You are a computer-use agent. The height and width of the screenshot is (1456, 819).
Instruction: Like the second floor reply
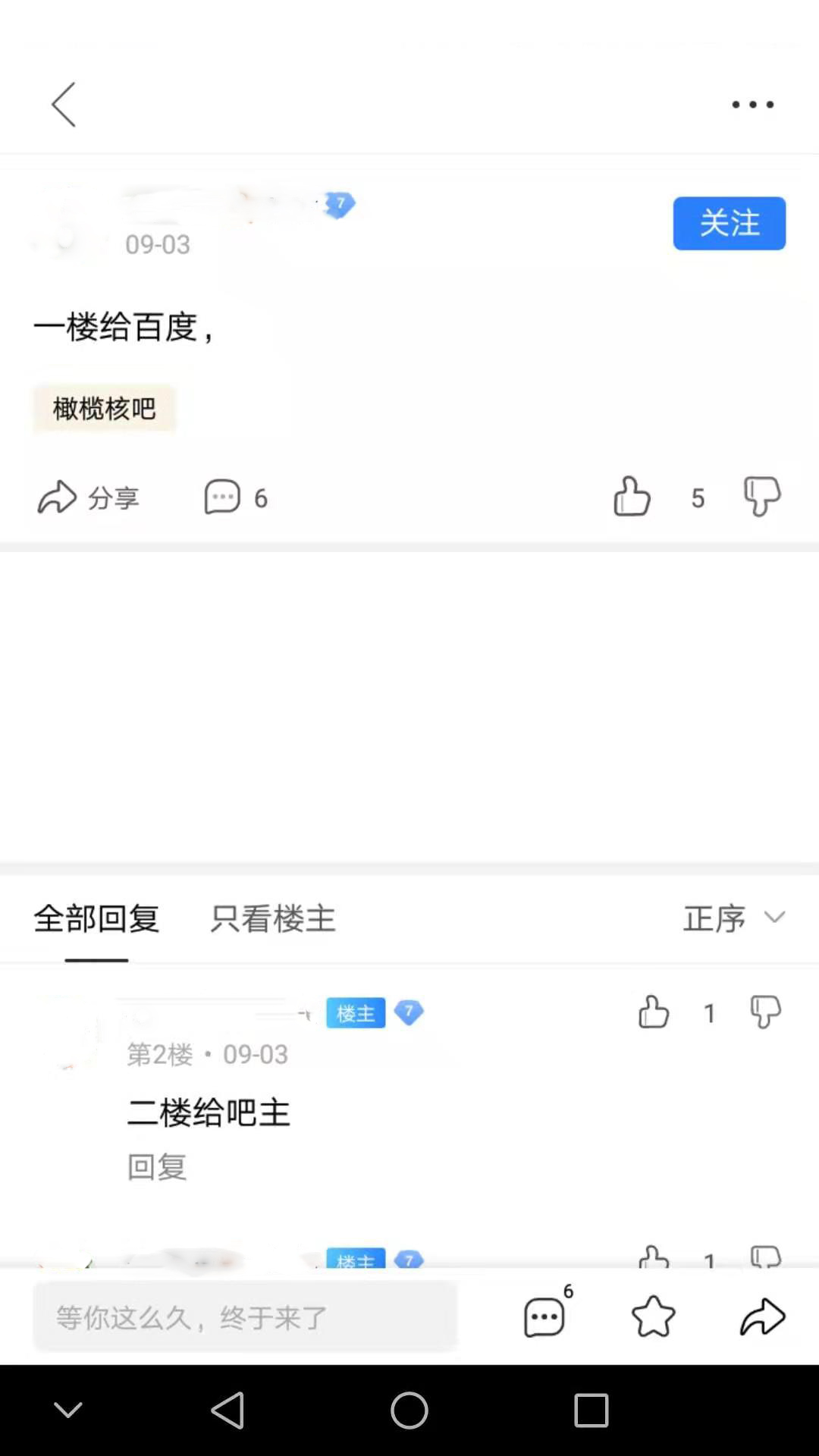[x=653, y=1012]
